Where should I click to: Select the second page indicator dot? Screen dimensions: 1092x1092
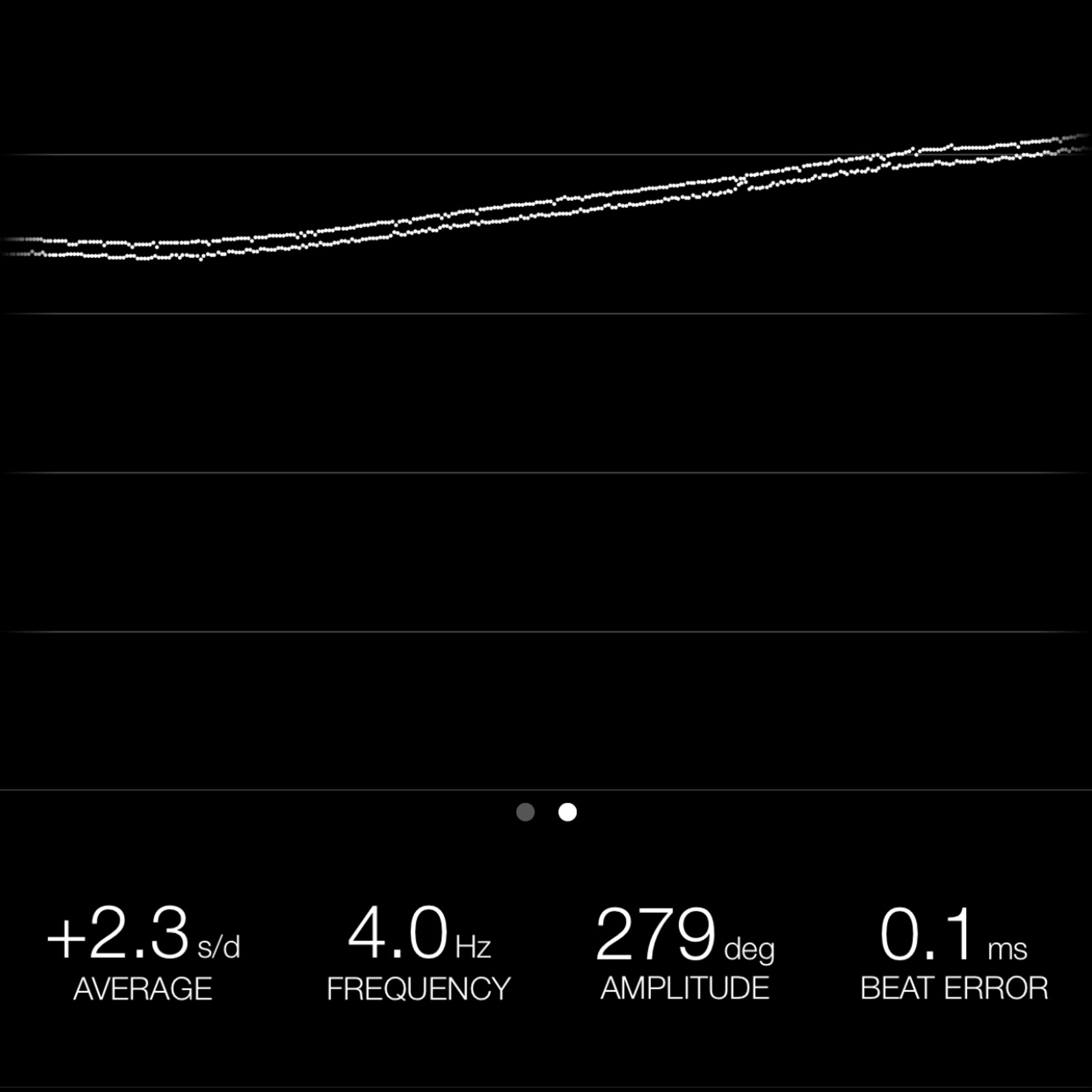[x=568, y=812]
